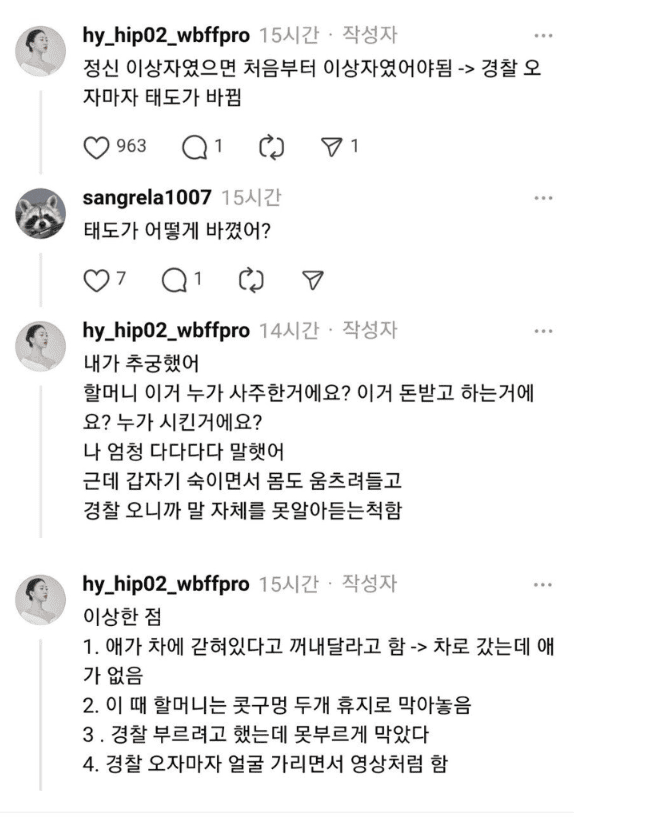Repost sangrela1007's reply

point(251,281)
